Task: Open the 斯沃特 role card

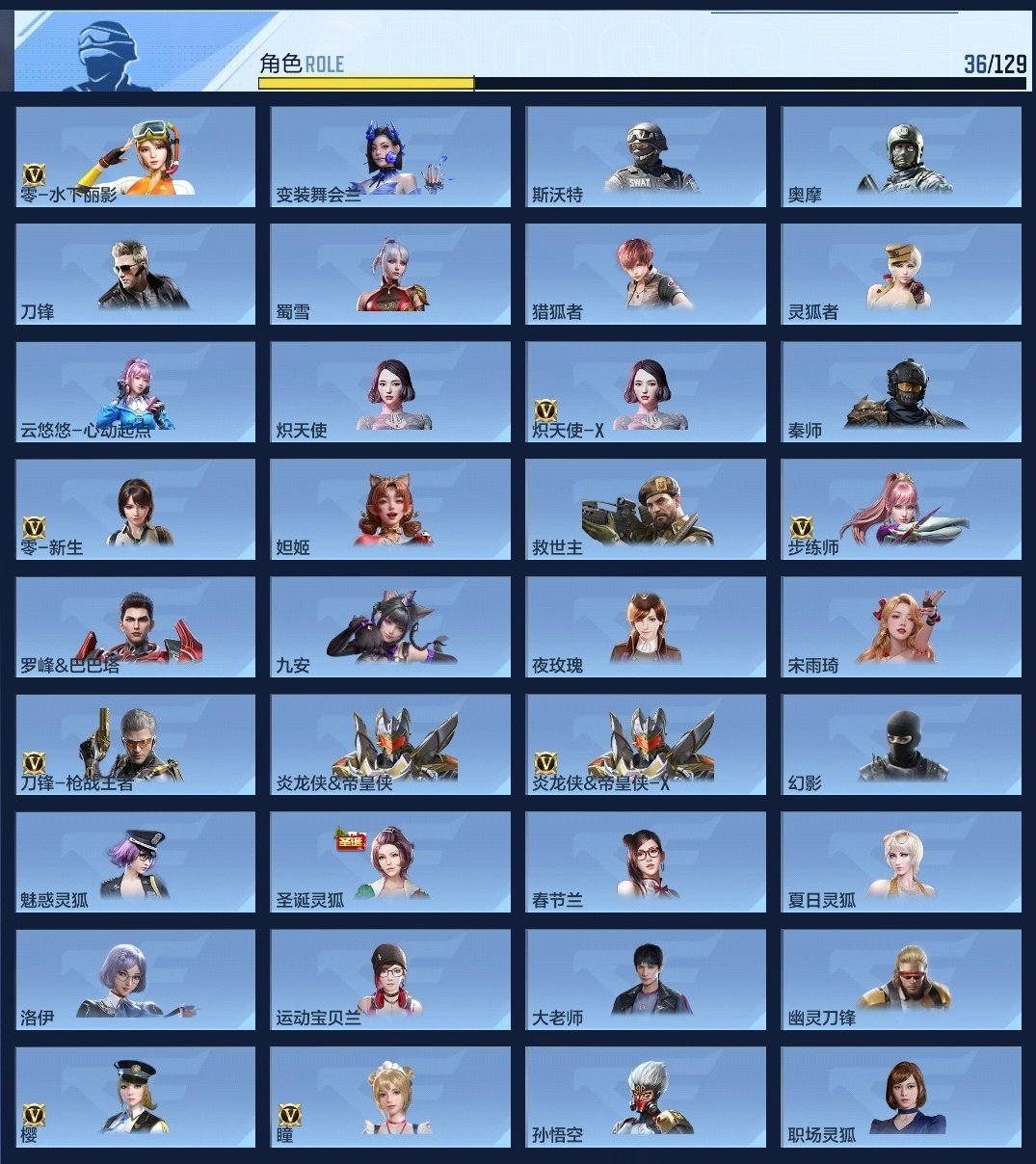Action: 645,156
